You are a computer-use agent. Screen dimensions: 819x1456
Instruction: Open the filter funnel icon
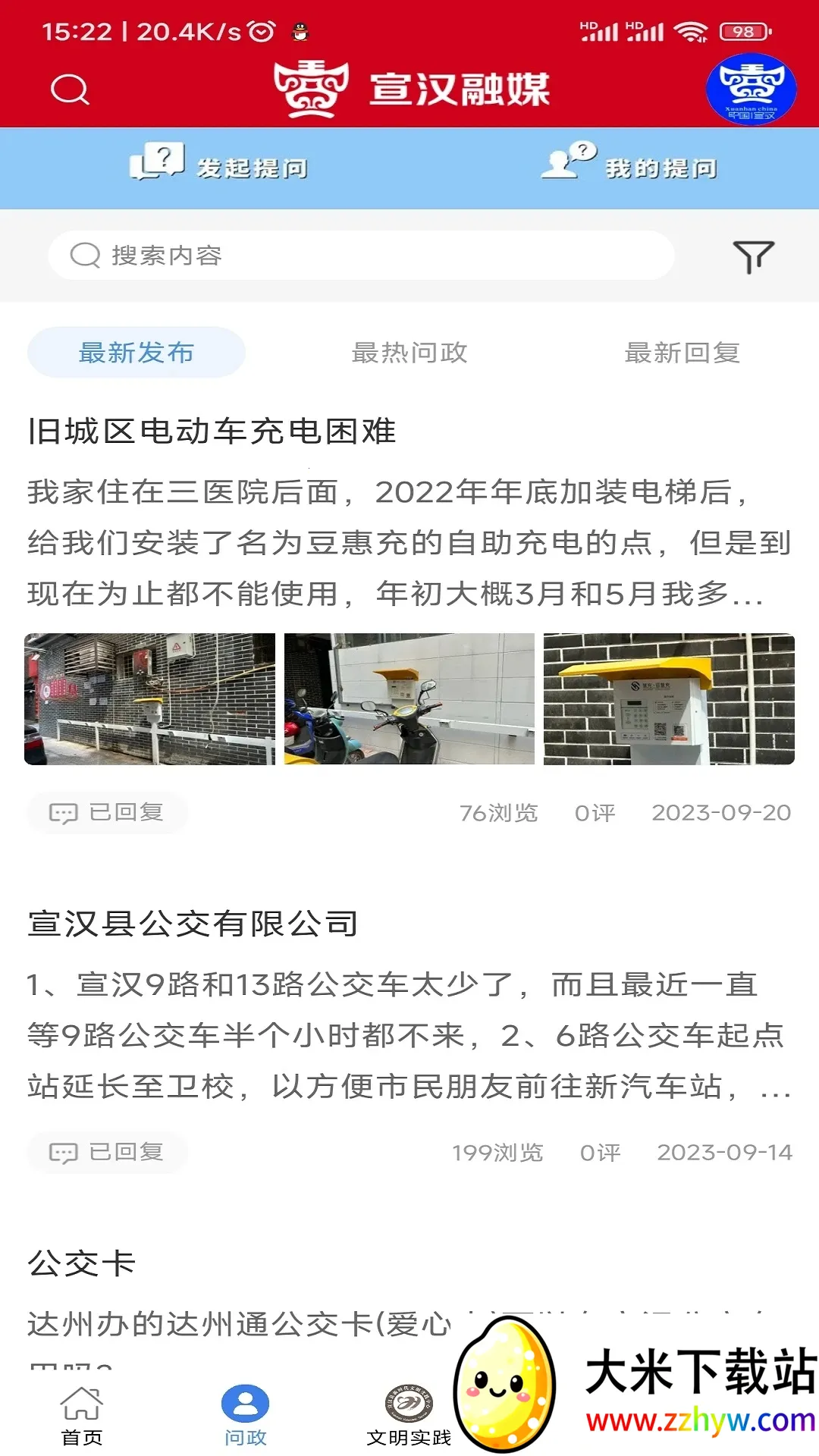pos(753,257)
